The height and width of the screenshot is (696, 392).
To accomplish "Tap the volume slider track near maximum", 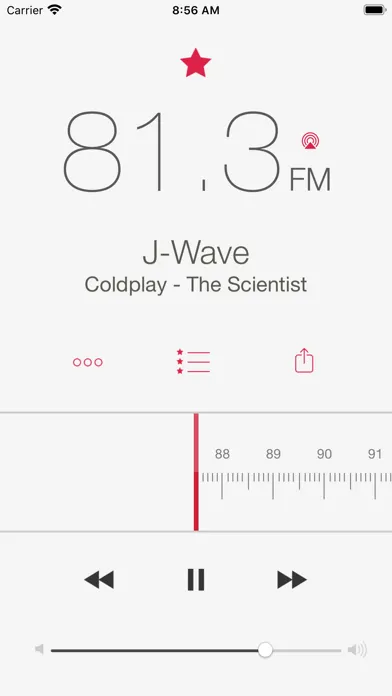I will click(331, 650).
